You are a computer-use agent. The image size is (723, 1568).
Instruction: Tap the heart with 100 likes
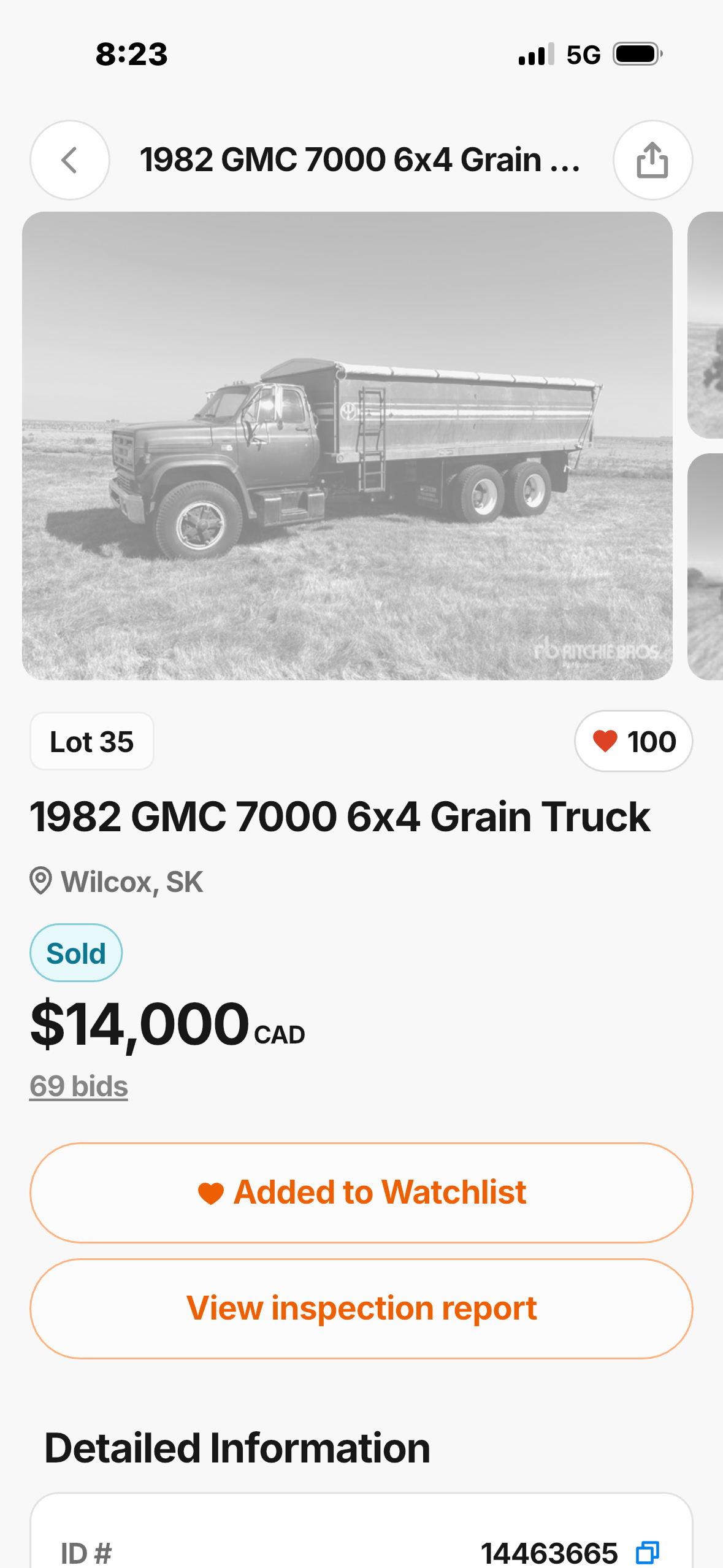tap(633, 741)
